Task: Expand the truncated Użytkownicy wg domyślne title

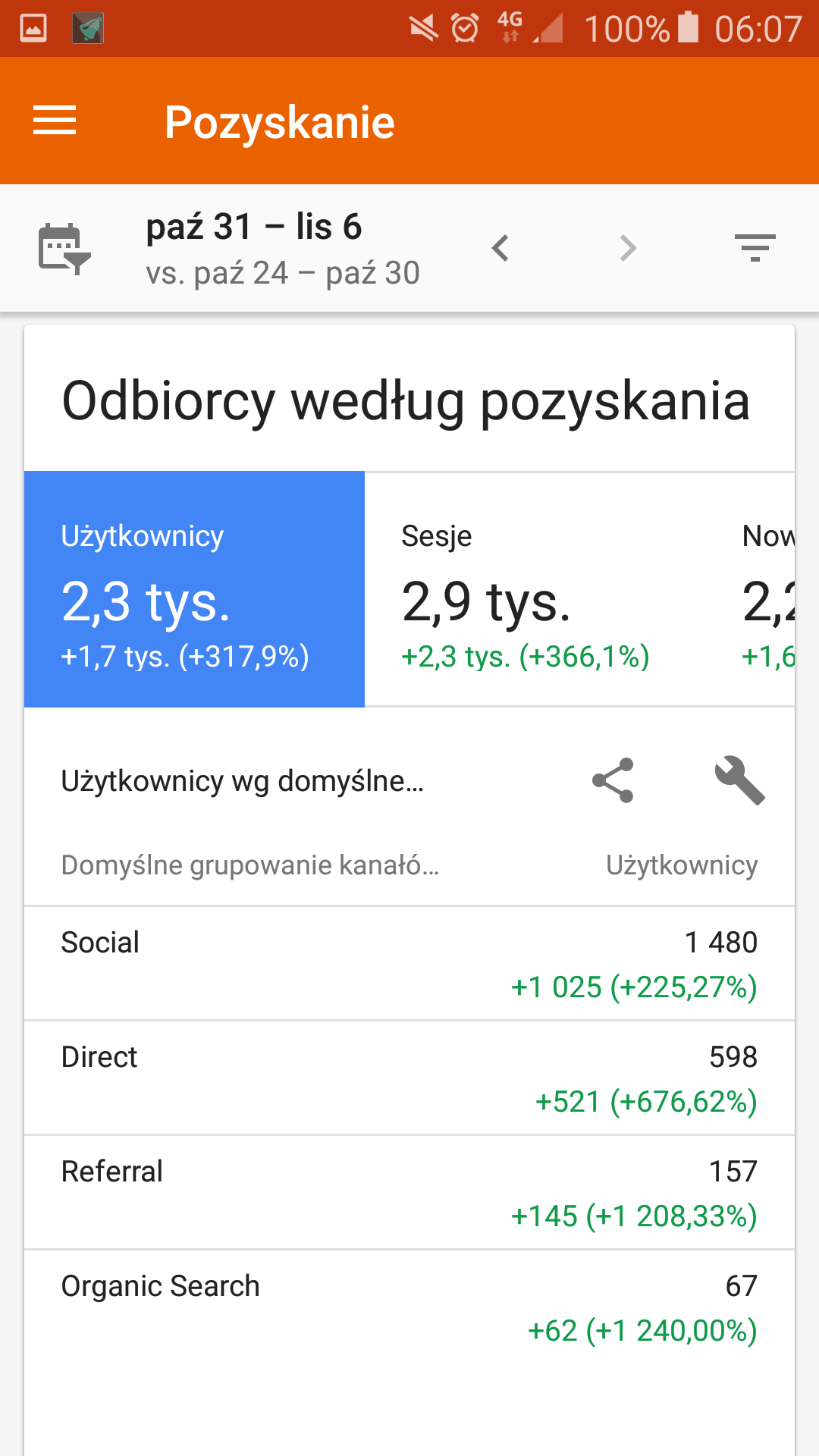Action: [243, 780]
